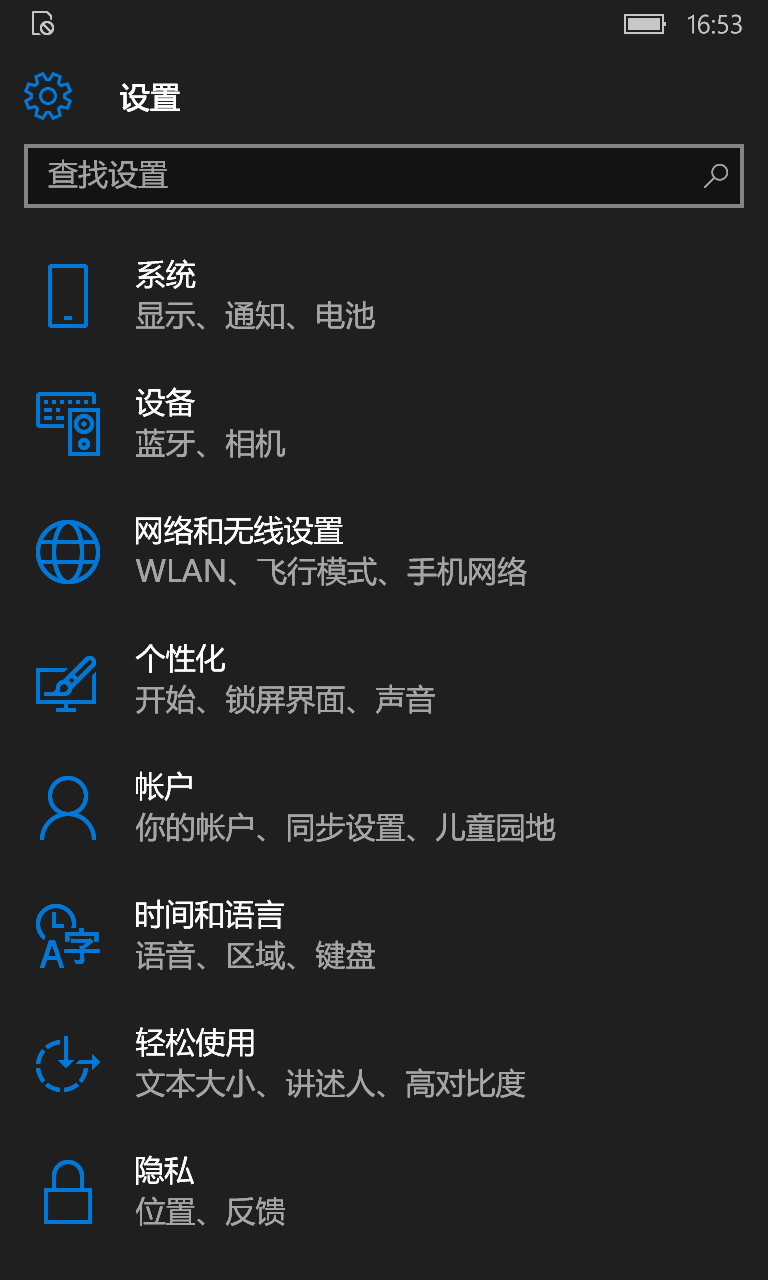Tap the 查找设置 search field
The height and width of the screenshot is (1280, 768).
[384, 176]
